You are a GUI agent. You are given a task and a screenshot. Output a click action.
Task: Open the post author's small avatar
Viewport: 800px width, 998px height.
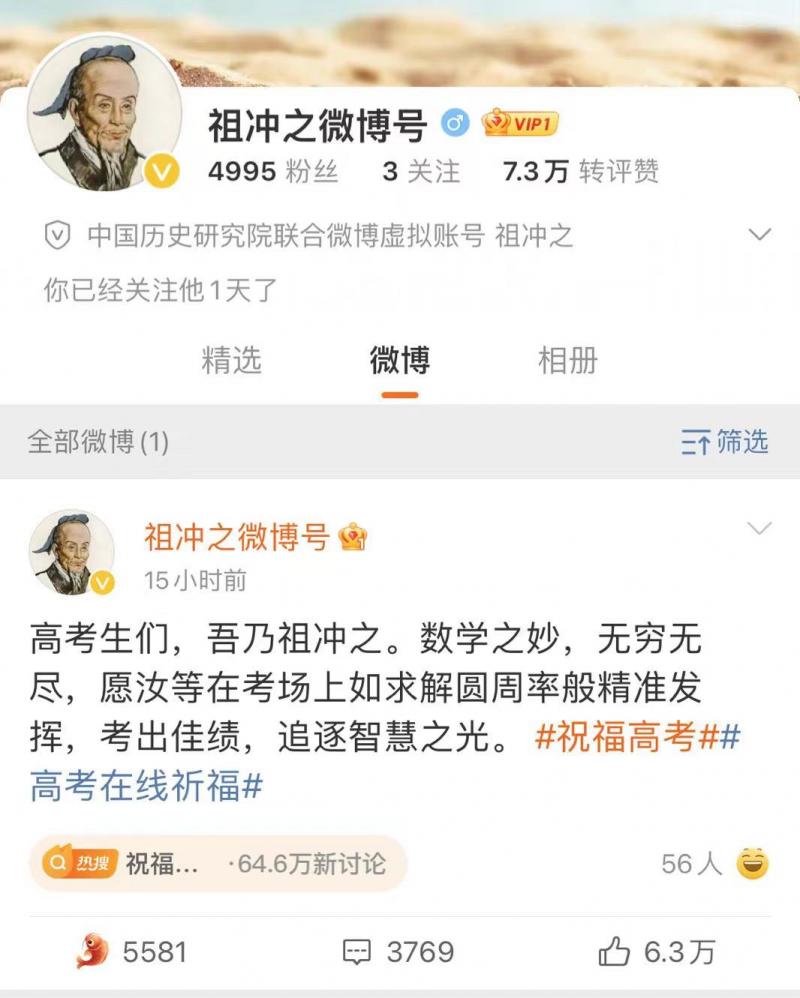coord(71,552)
